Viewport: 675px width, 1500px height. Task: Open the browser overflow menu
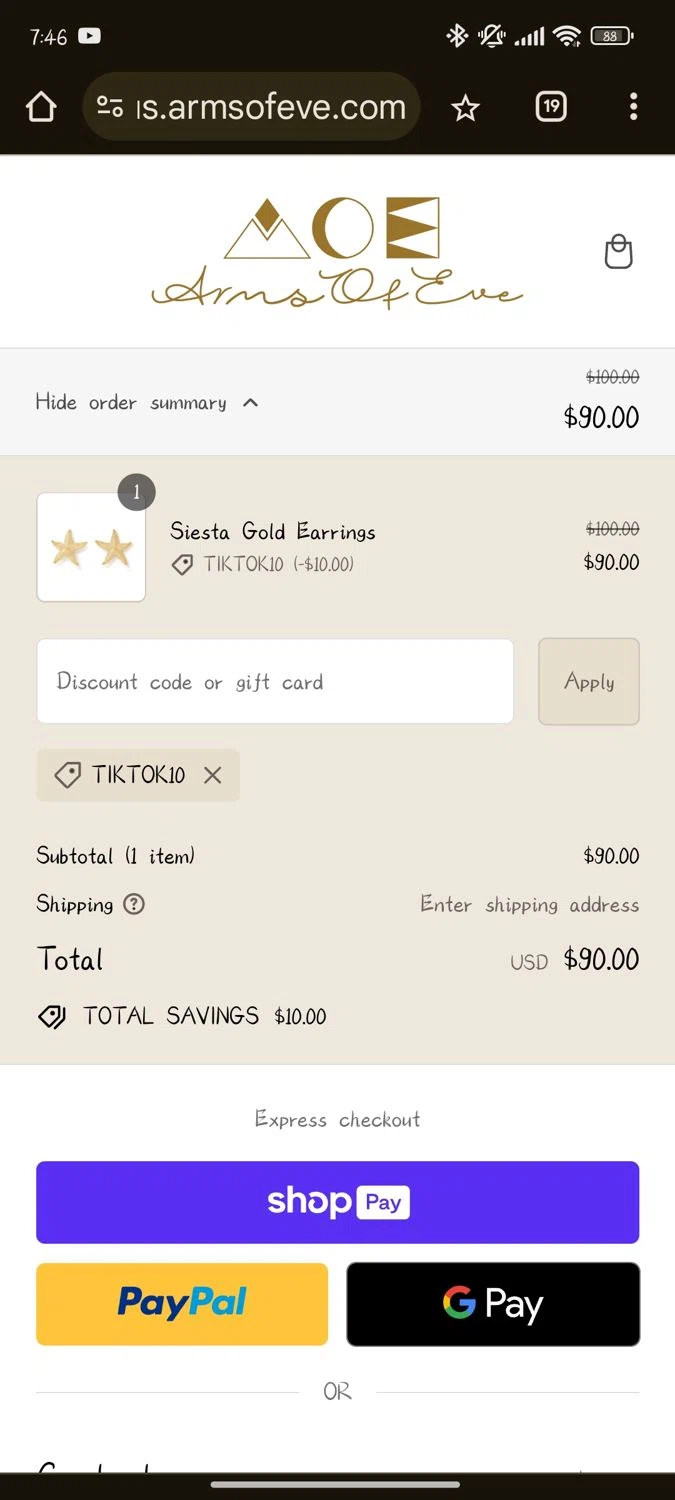[633, 107]
